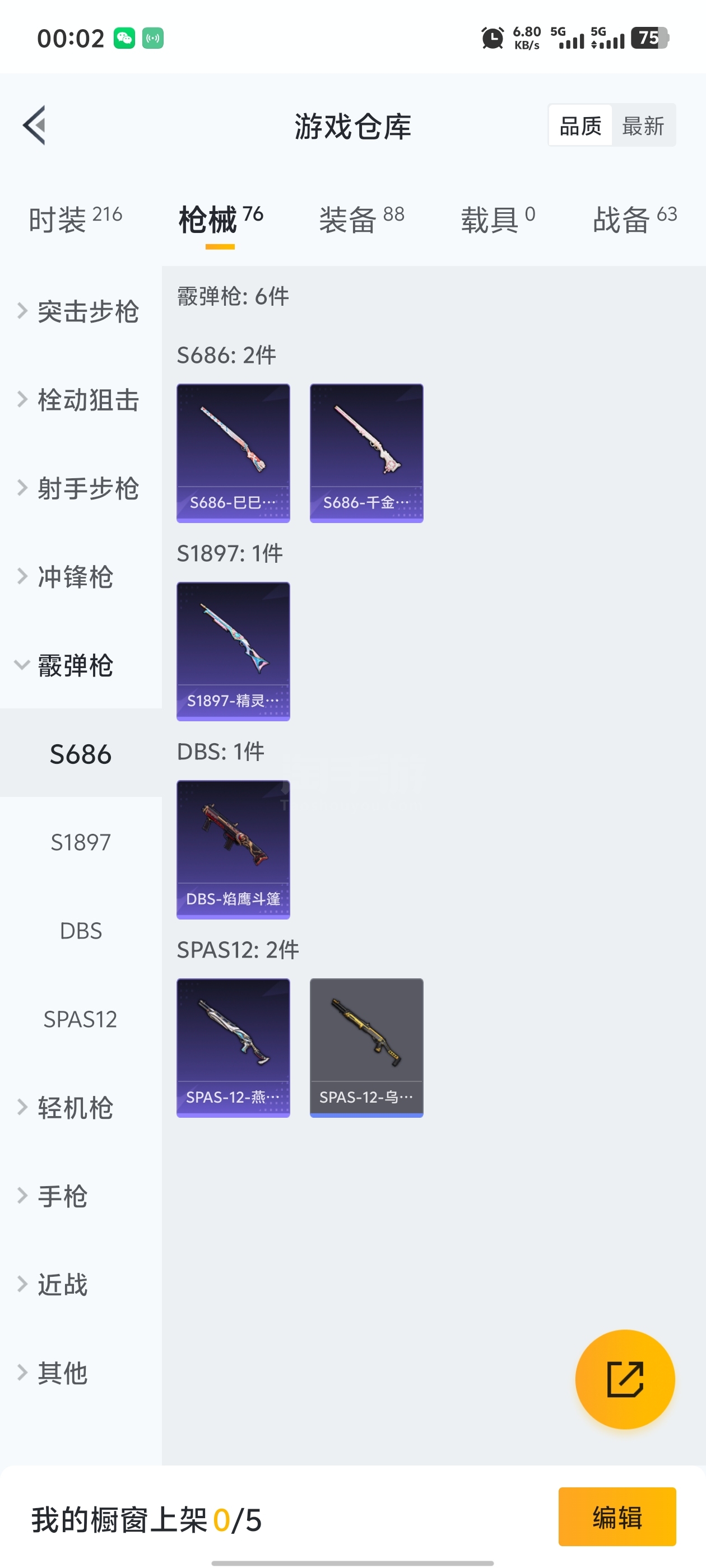Switch to the 时装 tab
This screenshot has height=1568, width=706.
(75, 219)
